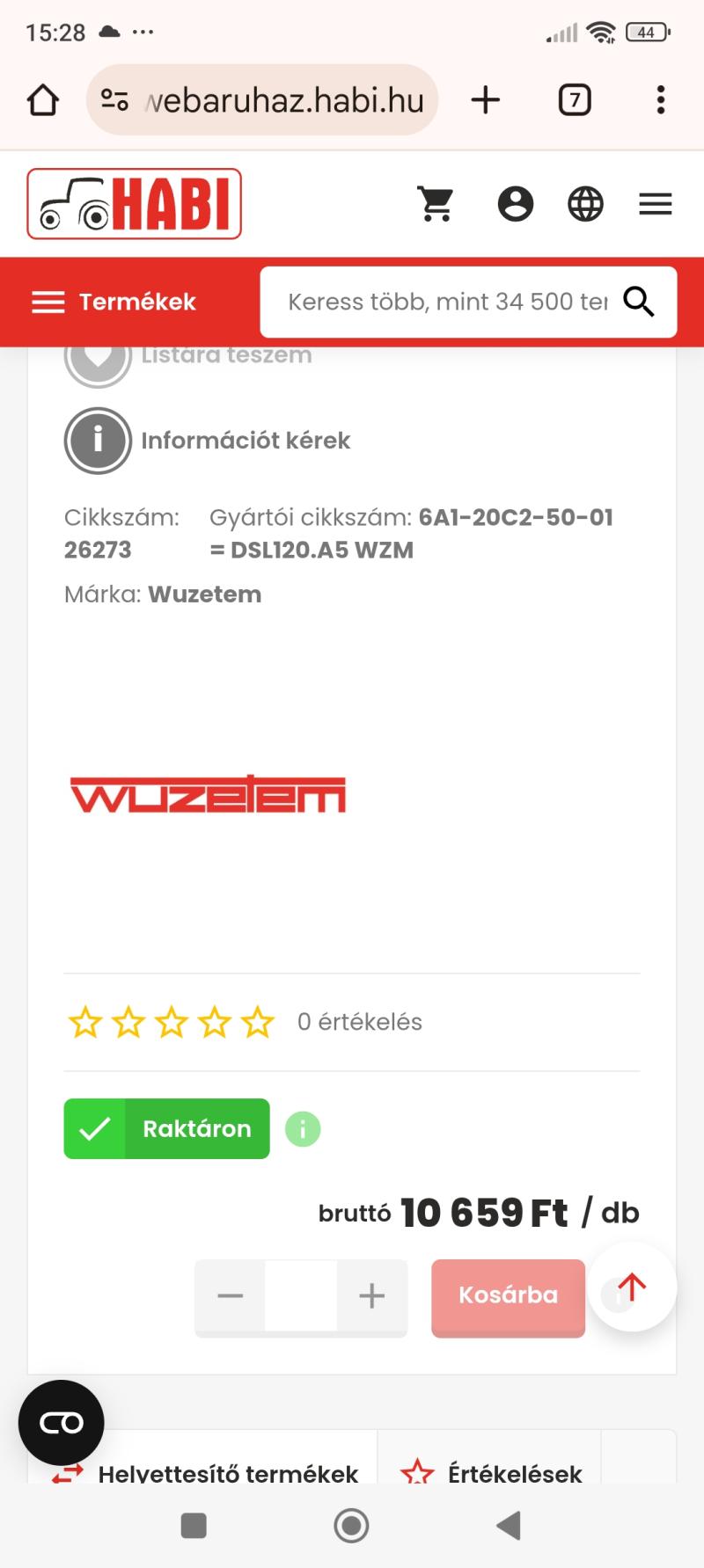Tap the quantity input box
This screenshot has height=1568, width=704.
pos(301,1296)
